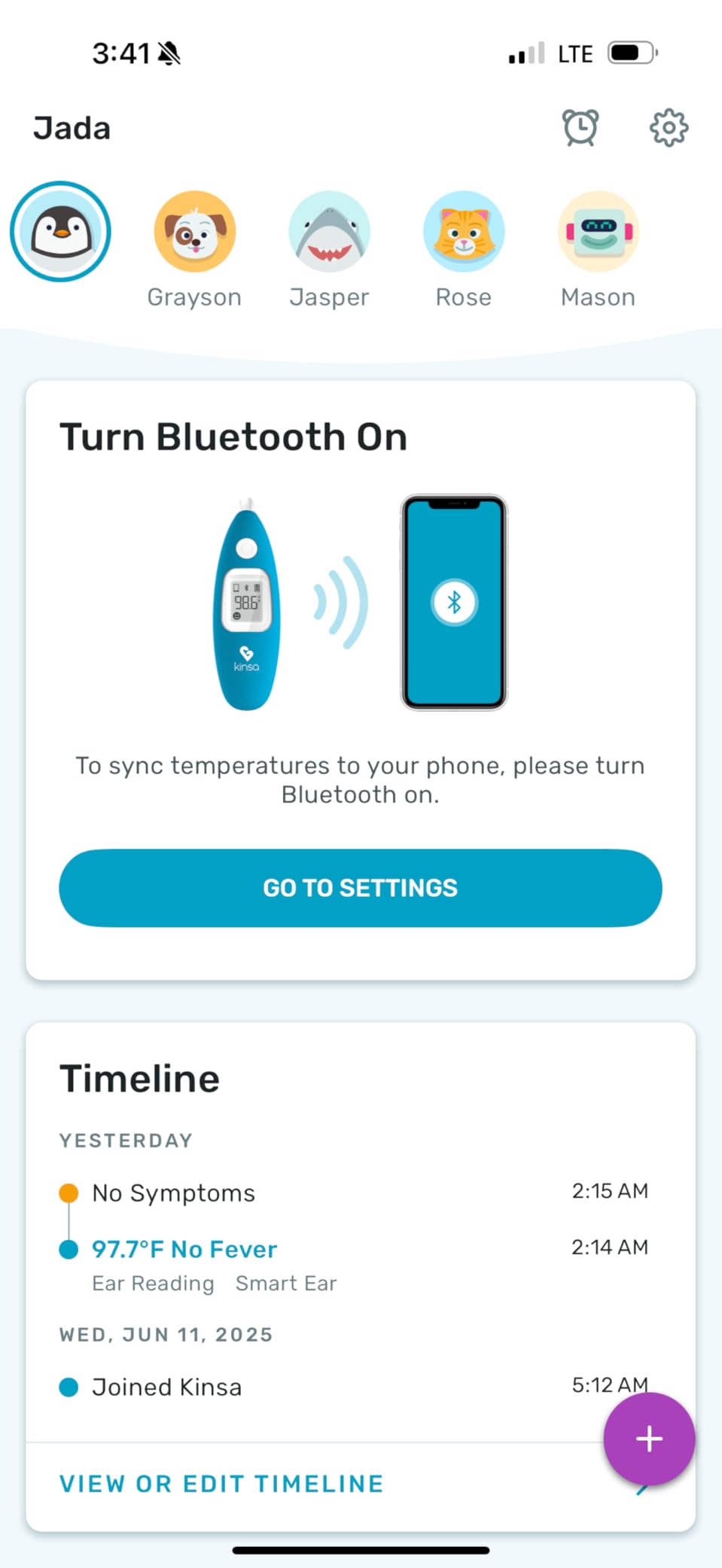This screenshot has width=722, height=1568.
Task: Select Rose's cat avatar
Action: pos(464,232)
